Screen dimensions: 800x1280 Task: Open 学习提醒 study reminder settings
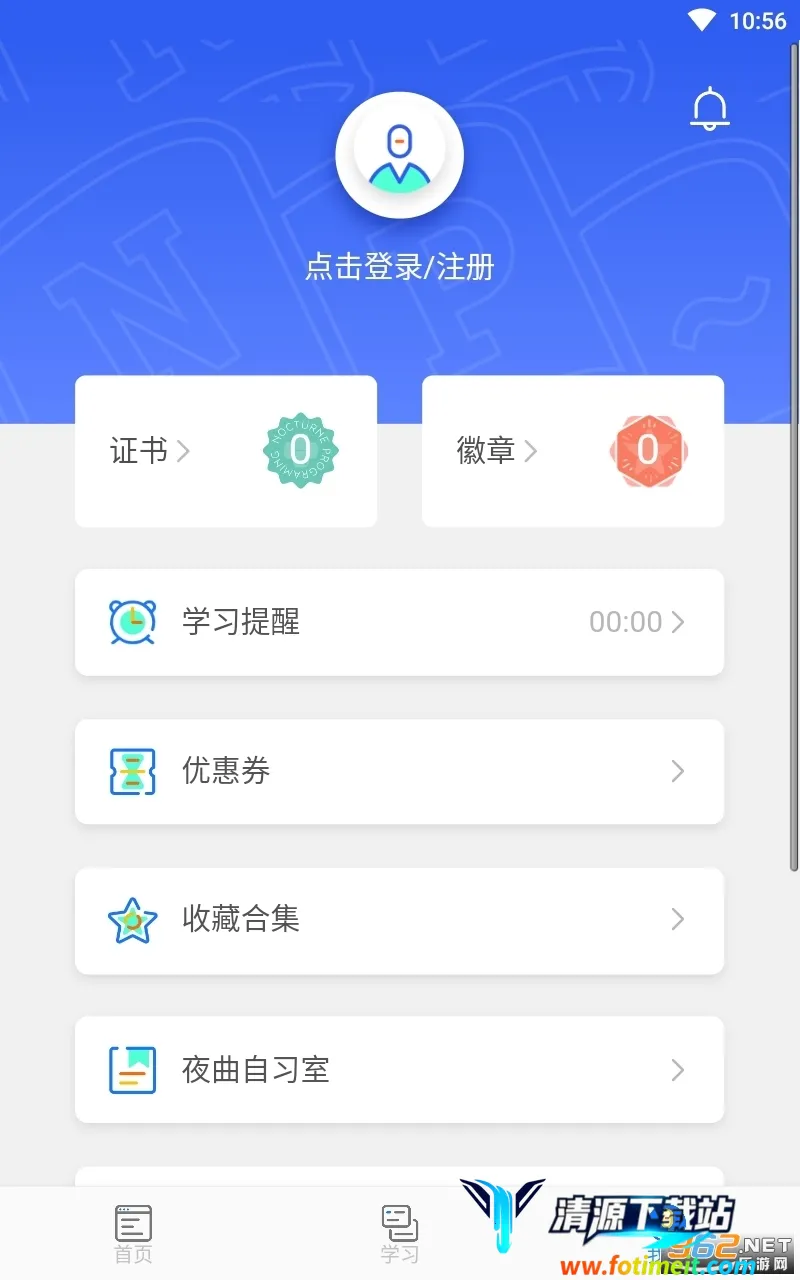pos(399,622)
